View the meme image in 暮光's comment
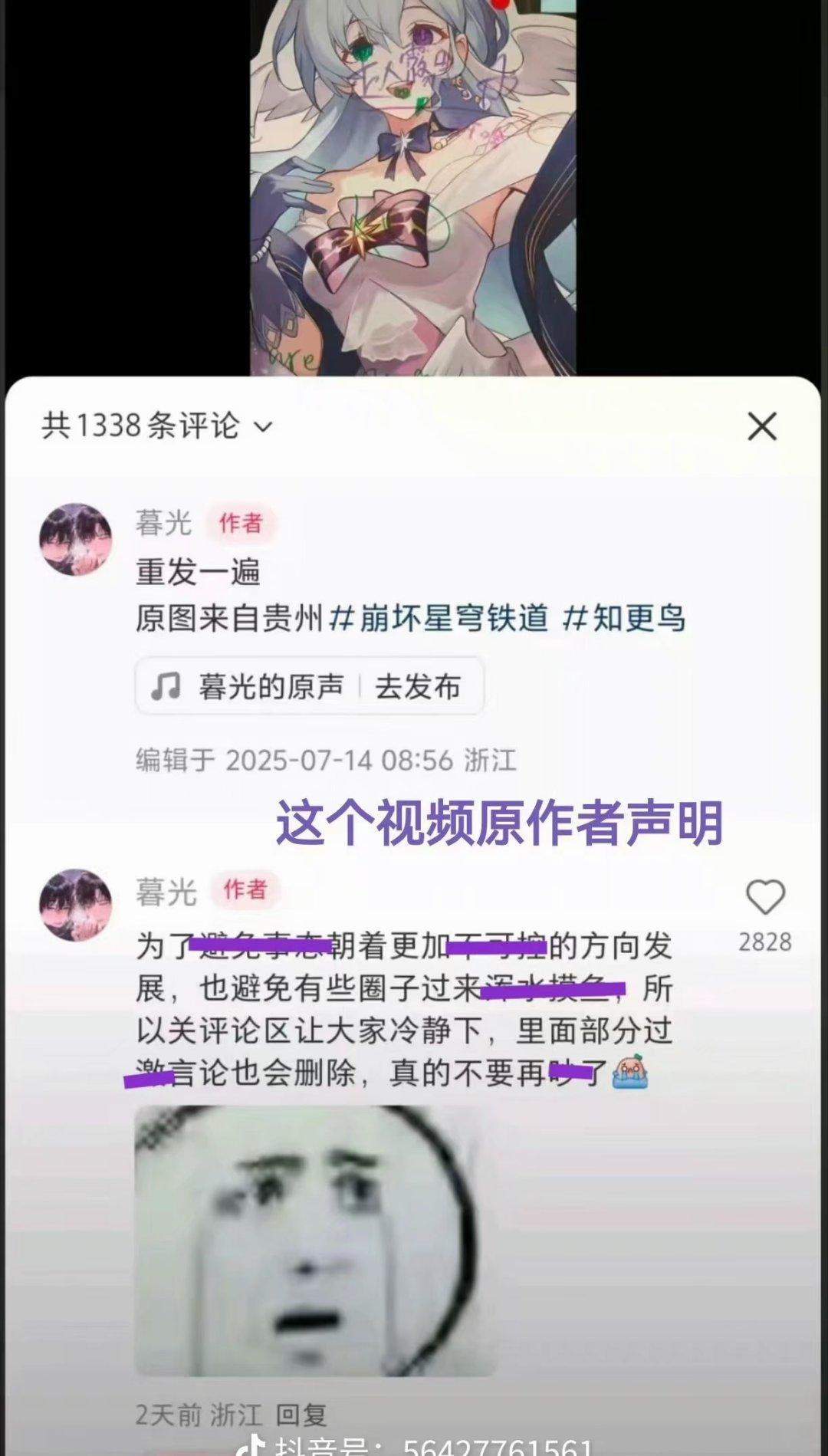The width and height of the screenshot is (828, 1456). click(x=315, y=1241)
